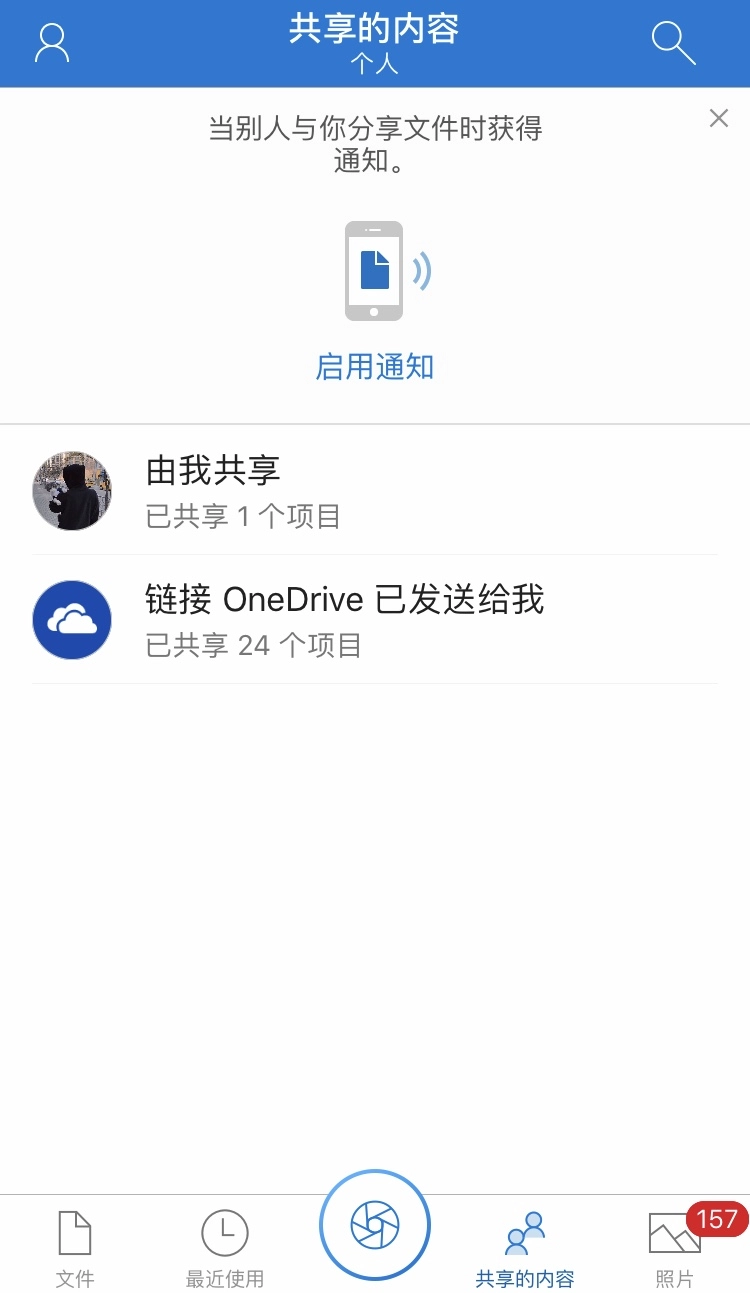Dismiss the notification prompt banner
Screen dimensions: 750x1293
click(718, 118)
